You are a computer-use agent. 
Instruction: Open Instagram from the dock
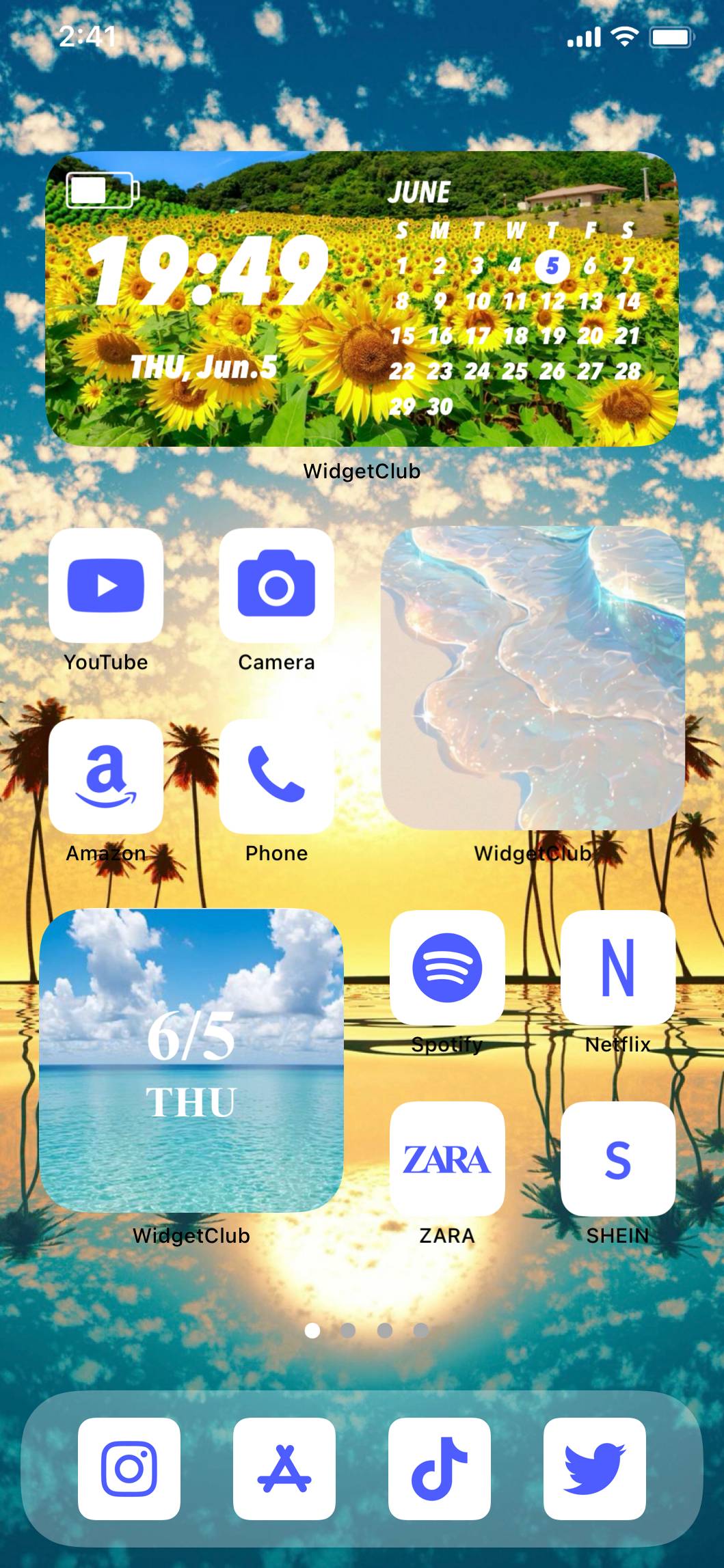point(129,1469)
